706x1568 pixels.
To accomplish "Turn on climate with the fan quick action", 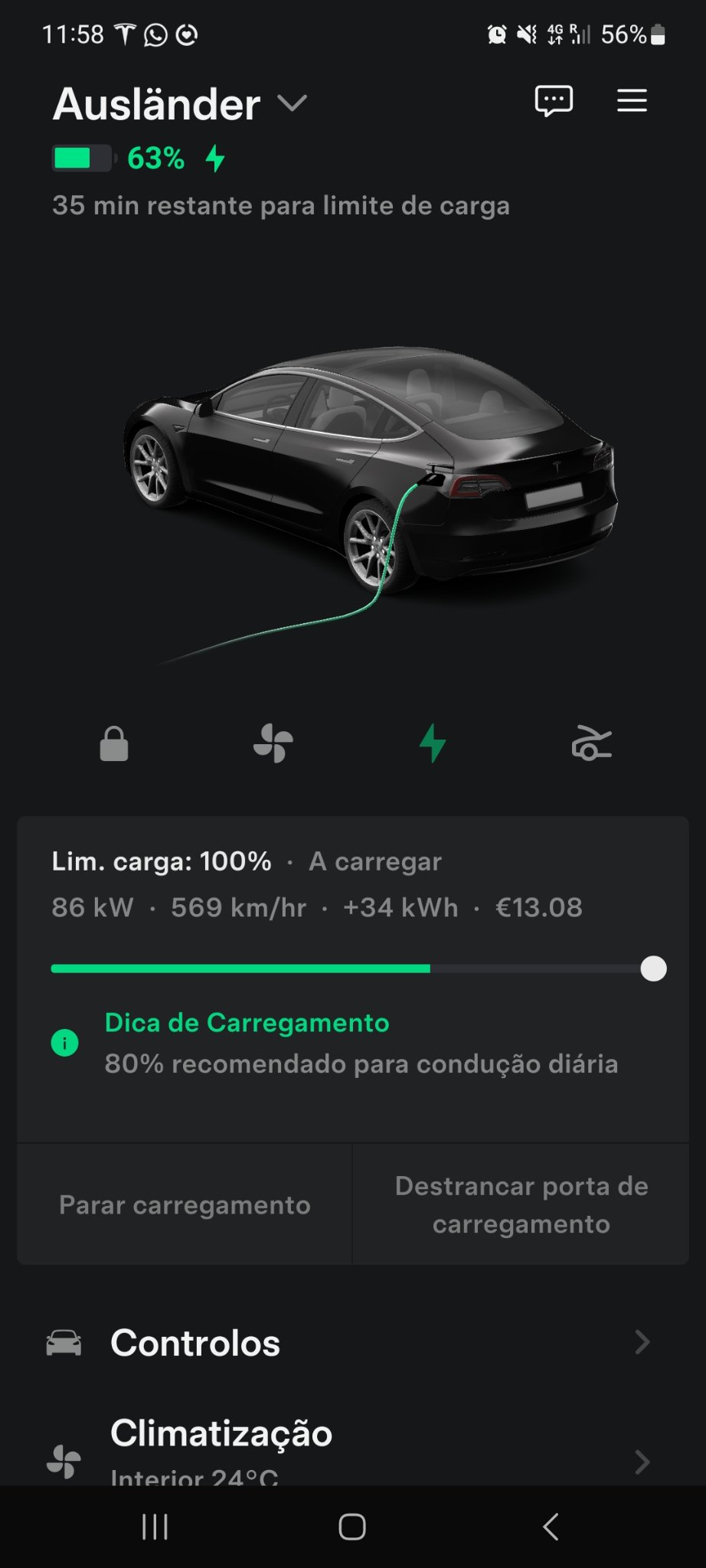I will 273,743.
